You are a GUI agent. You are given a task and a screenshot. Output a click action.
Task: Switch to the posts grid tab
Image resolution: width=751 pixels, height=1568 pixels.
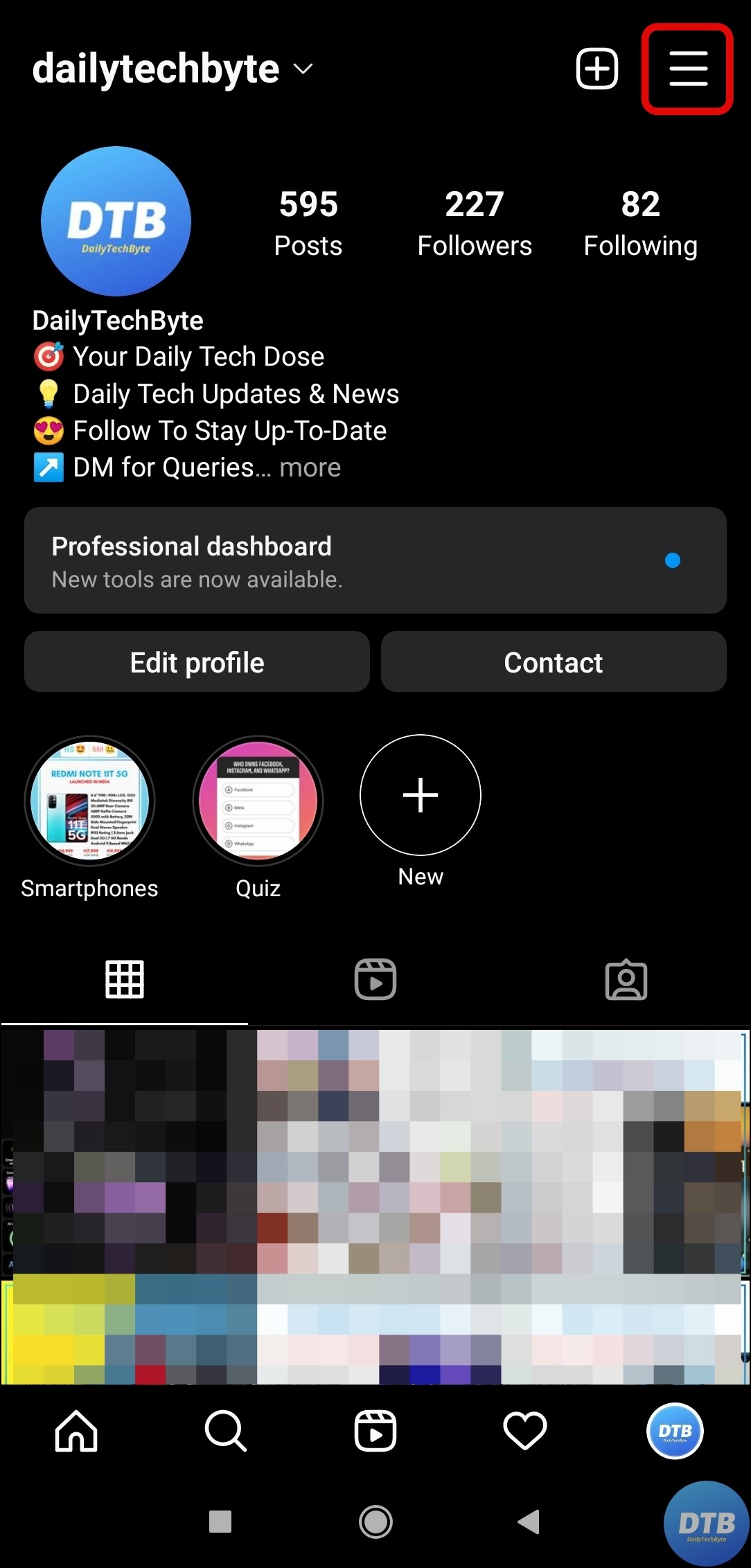[125, 979]
